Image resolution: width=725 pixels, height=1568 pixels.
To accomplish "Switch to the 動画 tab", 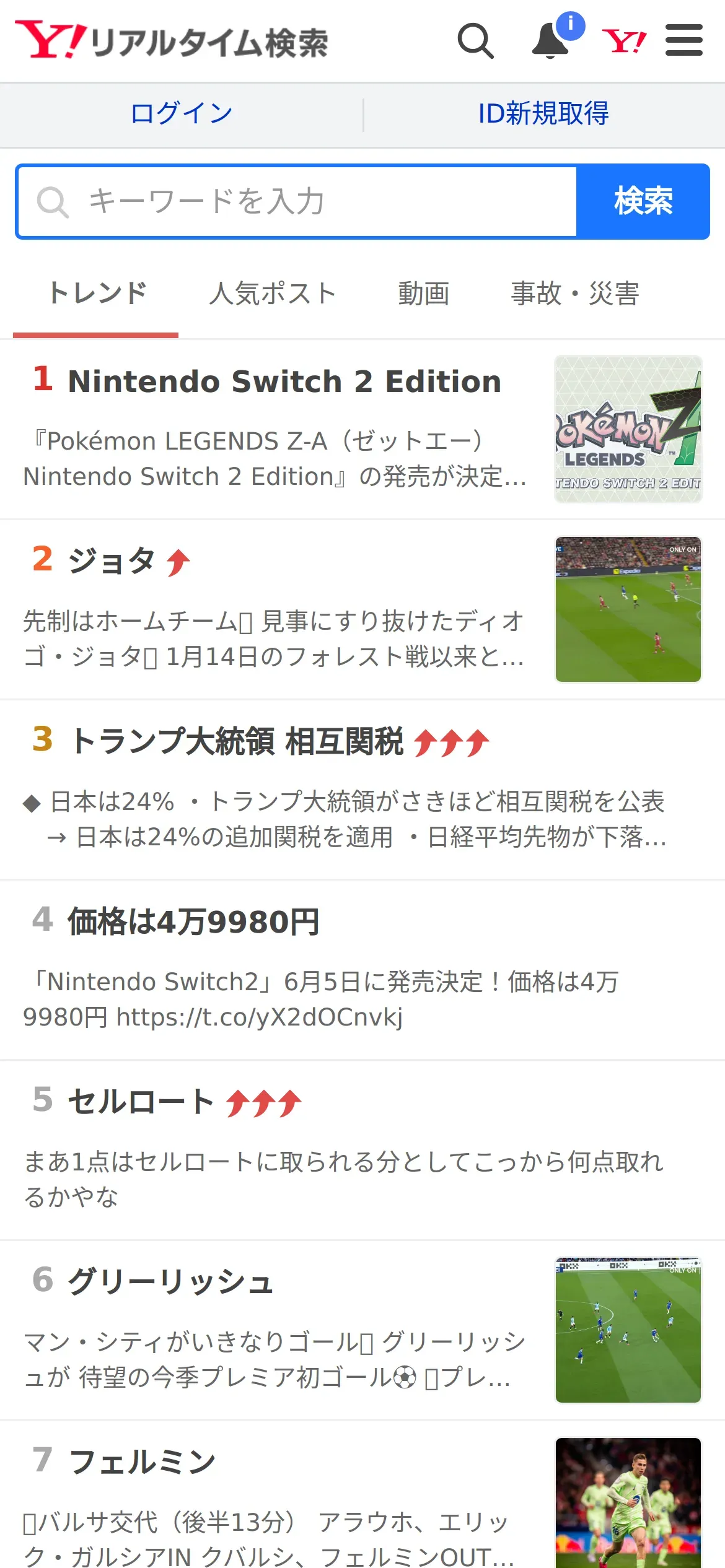I will point(424,294).
